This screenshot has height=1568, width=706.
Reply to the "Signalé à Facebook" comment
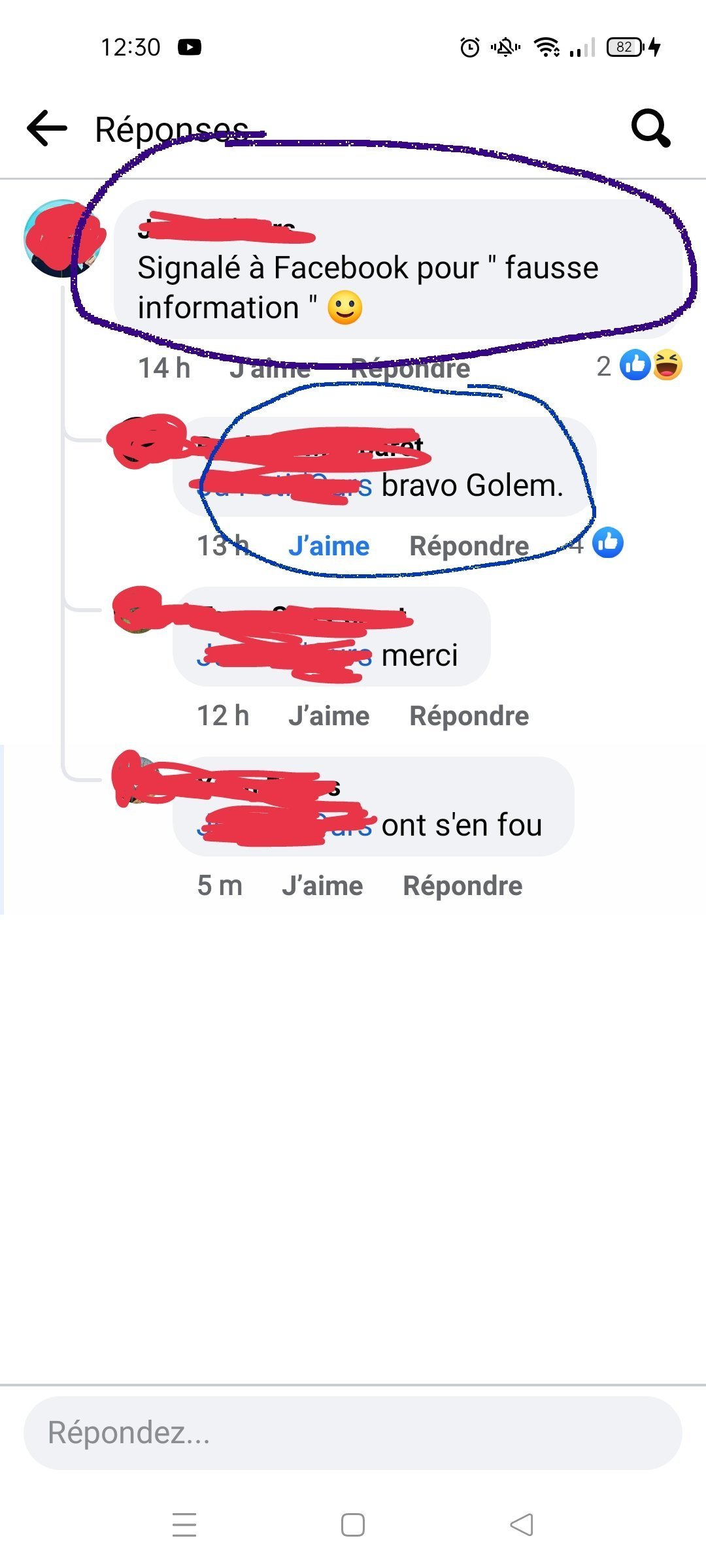coord(411,368)
